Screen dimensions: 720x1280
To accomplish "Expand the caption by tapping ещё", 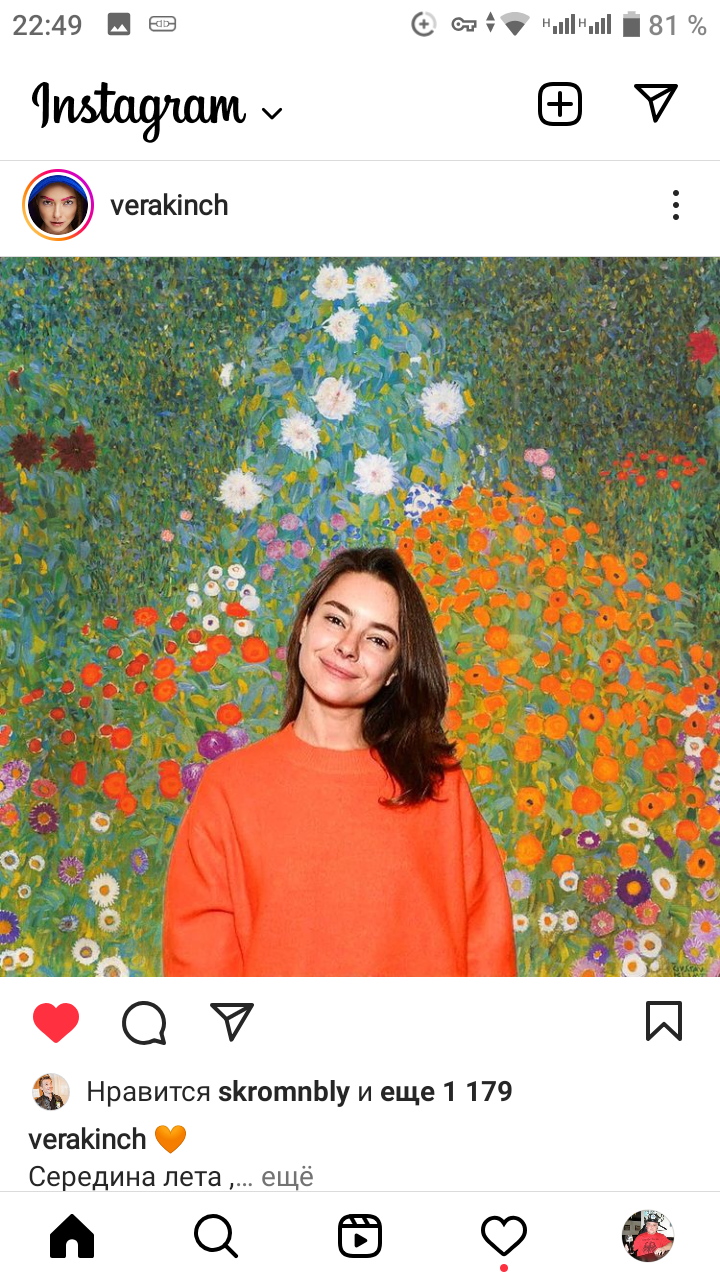I will pos(287,1177).
